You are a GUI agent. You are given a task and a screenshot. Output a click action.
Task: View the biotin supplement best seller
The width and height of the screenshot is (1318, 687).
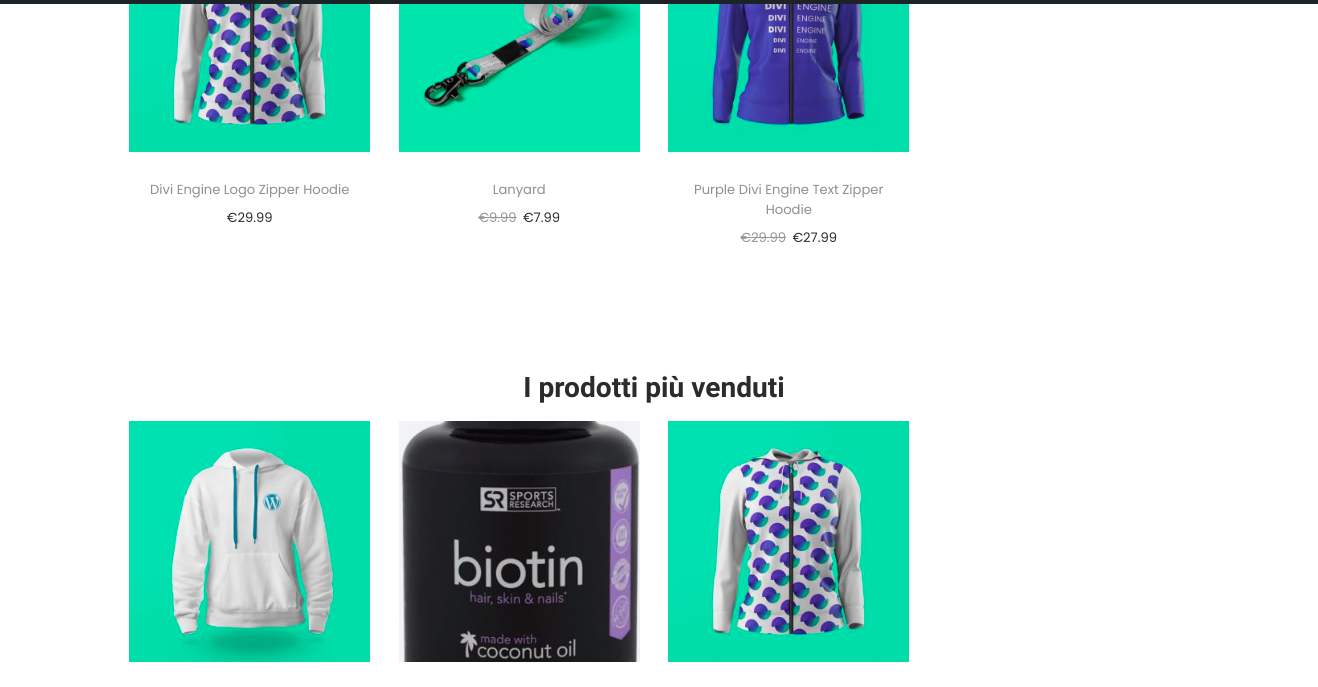[x=519, y=541]
